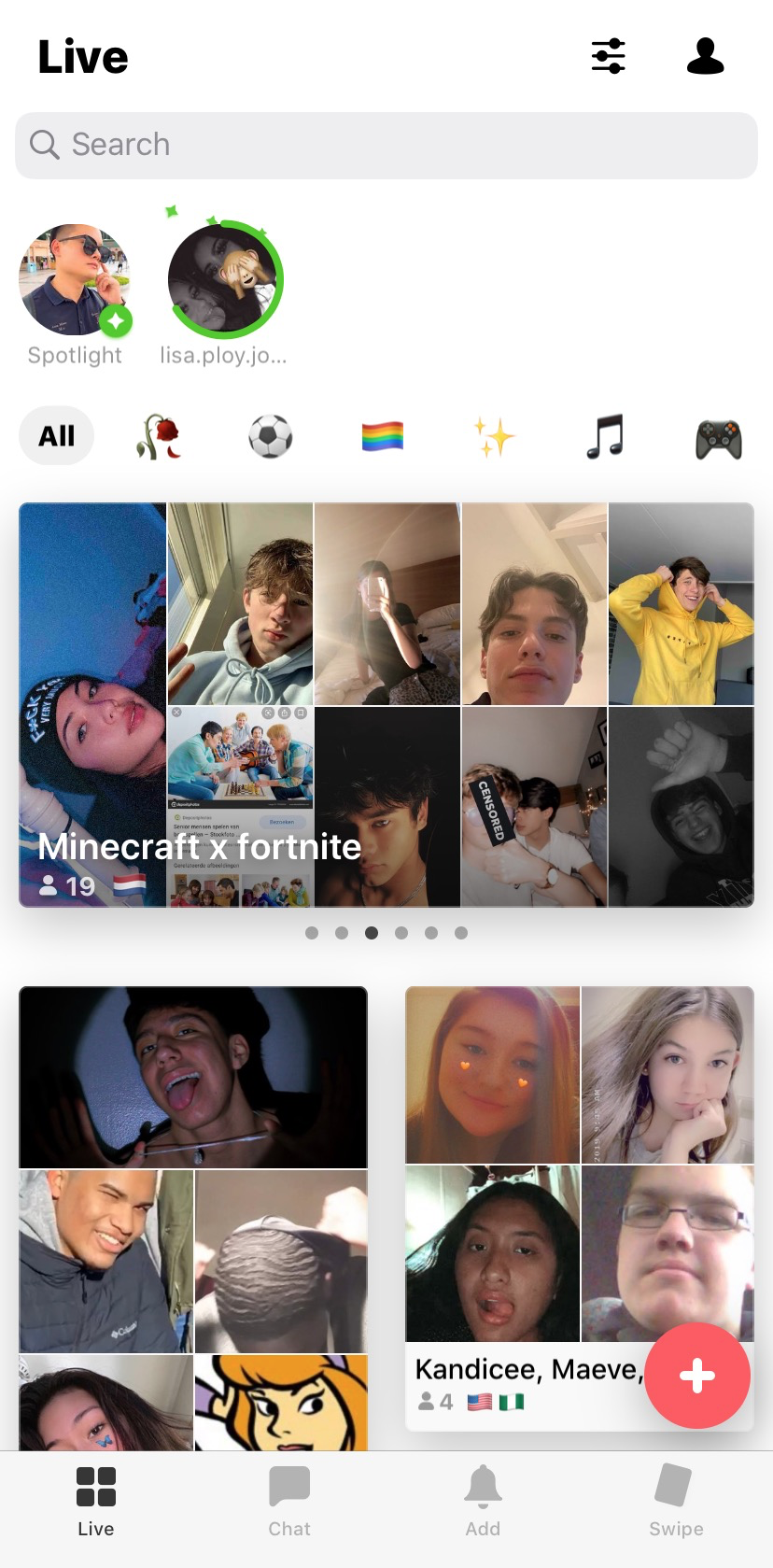This screenshot has height=1568, width=773.
Task: Select the All category chip
Action: (57, 435)
